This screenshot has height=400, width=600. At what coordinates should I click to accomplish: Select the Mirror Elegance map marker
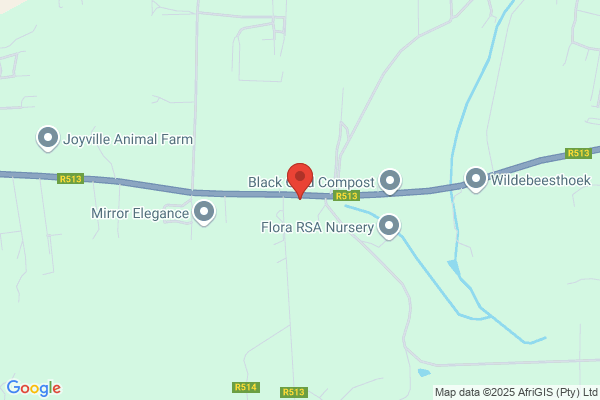(204, 212)
